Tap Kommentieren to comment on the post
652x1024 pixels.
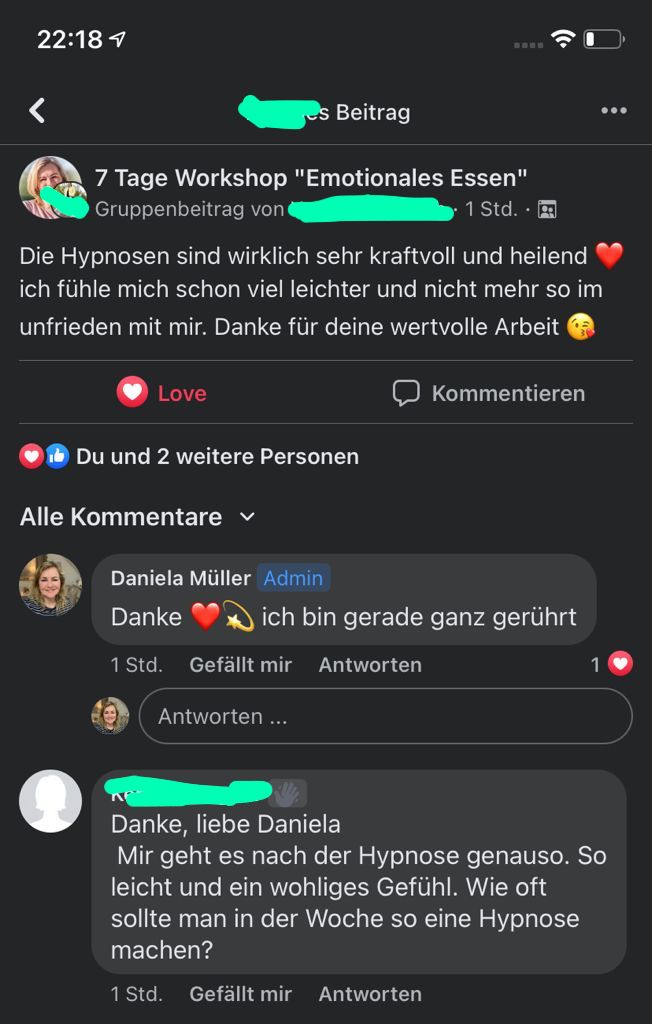[489, 393]
